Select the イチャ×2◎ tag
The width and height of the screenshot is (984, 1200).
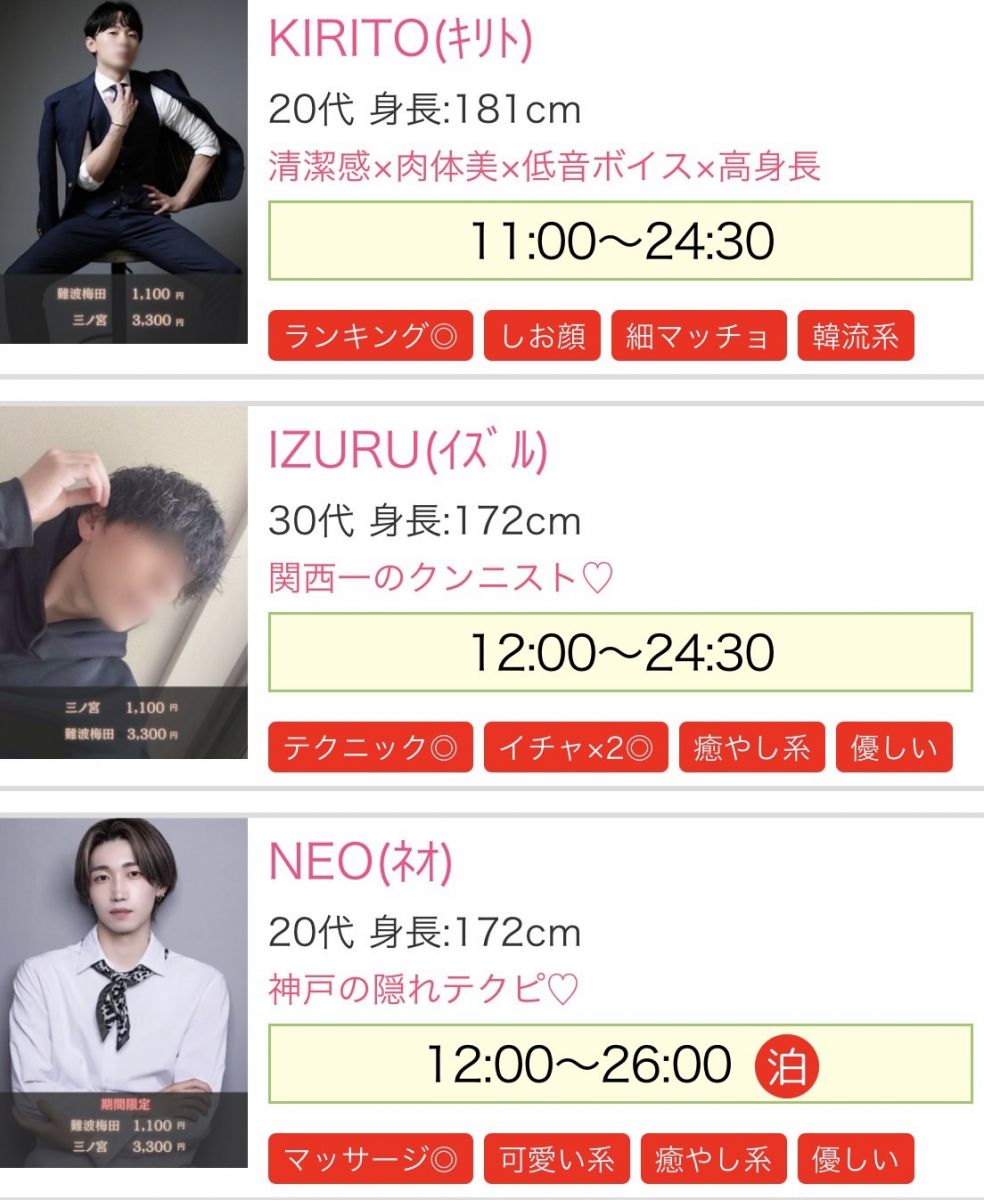pos(575,747)
